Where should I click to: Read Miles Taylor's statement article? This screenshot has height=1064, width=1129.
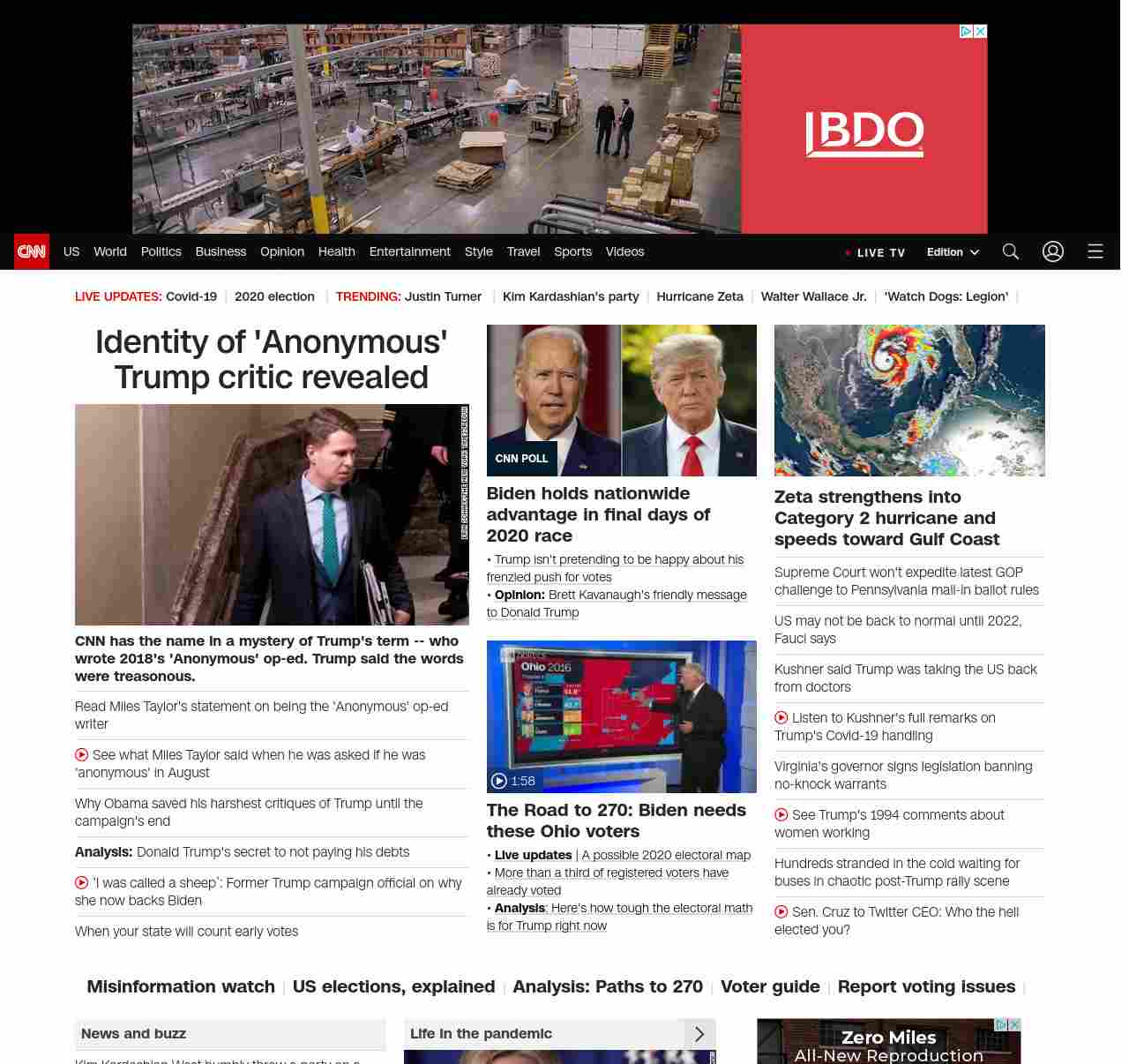tap(261, 715)
